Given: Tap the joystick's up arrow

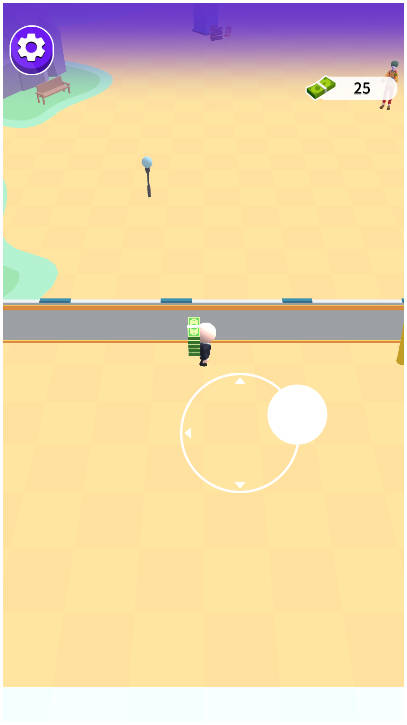Looking at the screenshot, I should [240, 381].
